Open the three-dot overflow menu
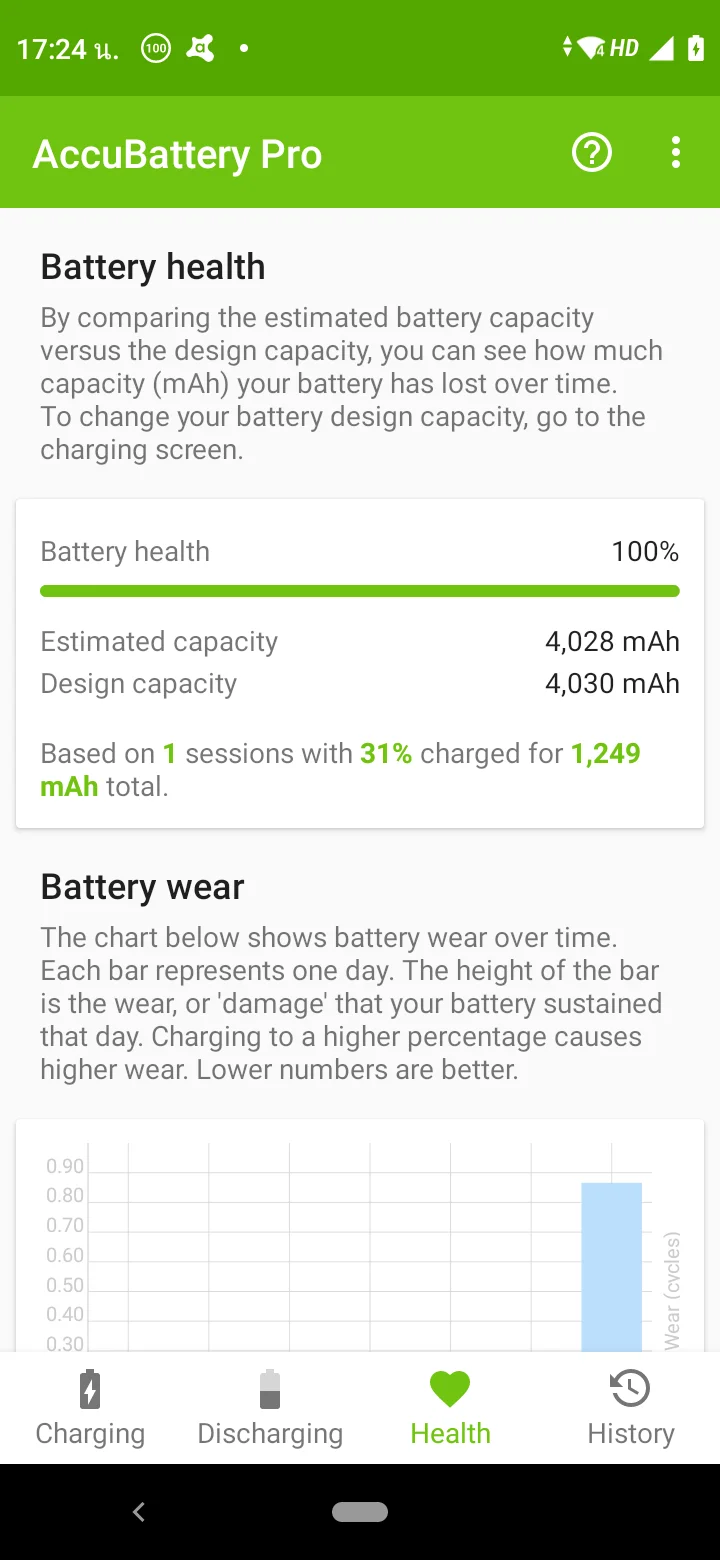 pyautogui.click(x=676, y=152)
